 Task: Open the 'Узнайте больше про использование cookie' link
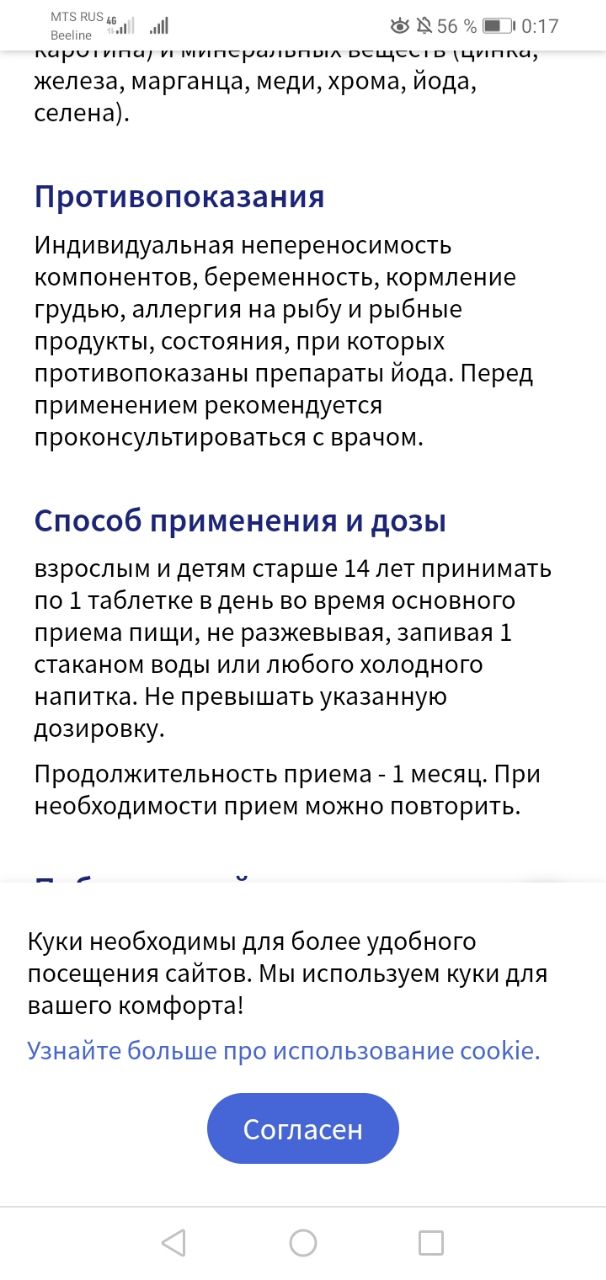click(x=283, y=1051)
